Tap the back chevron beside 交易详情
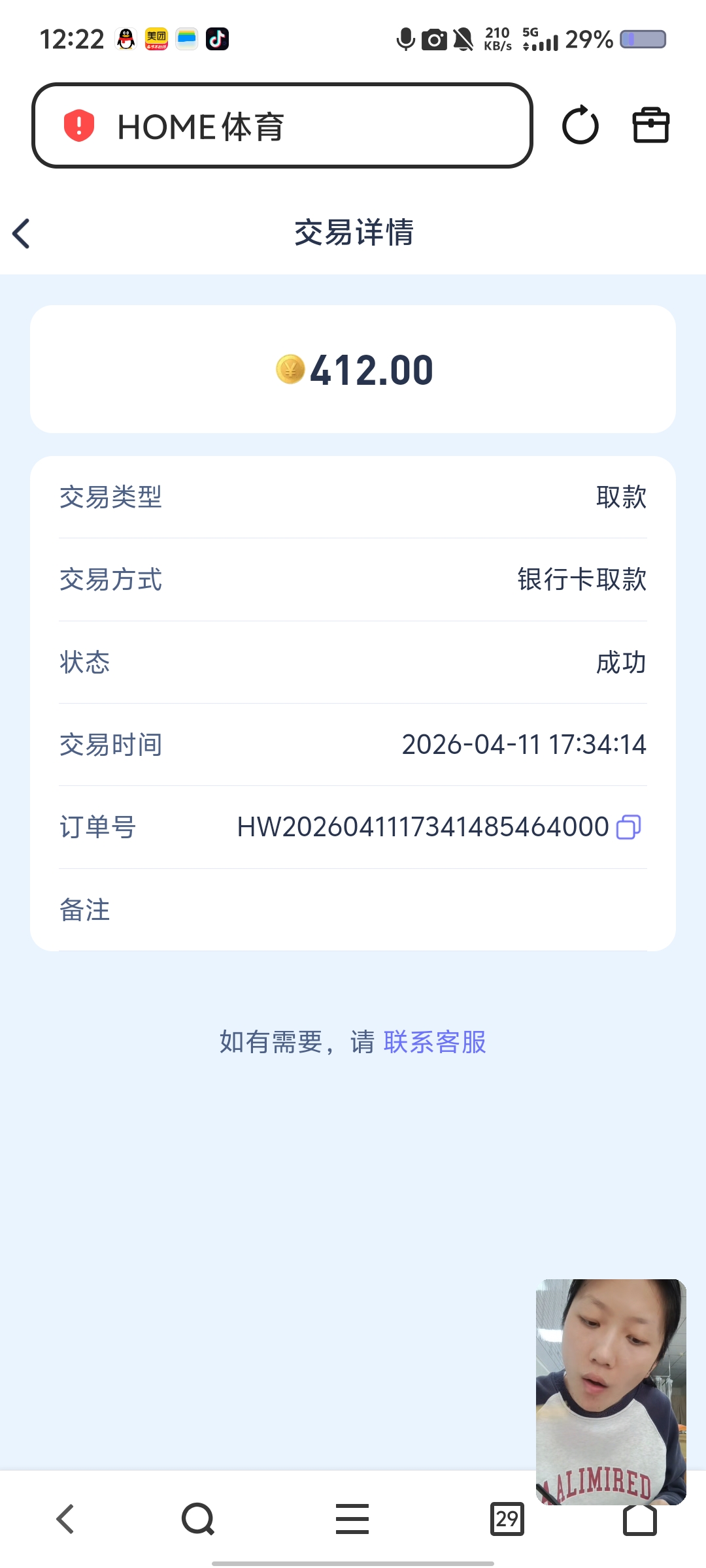 [x=22, y=233]
